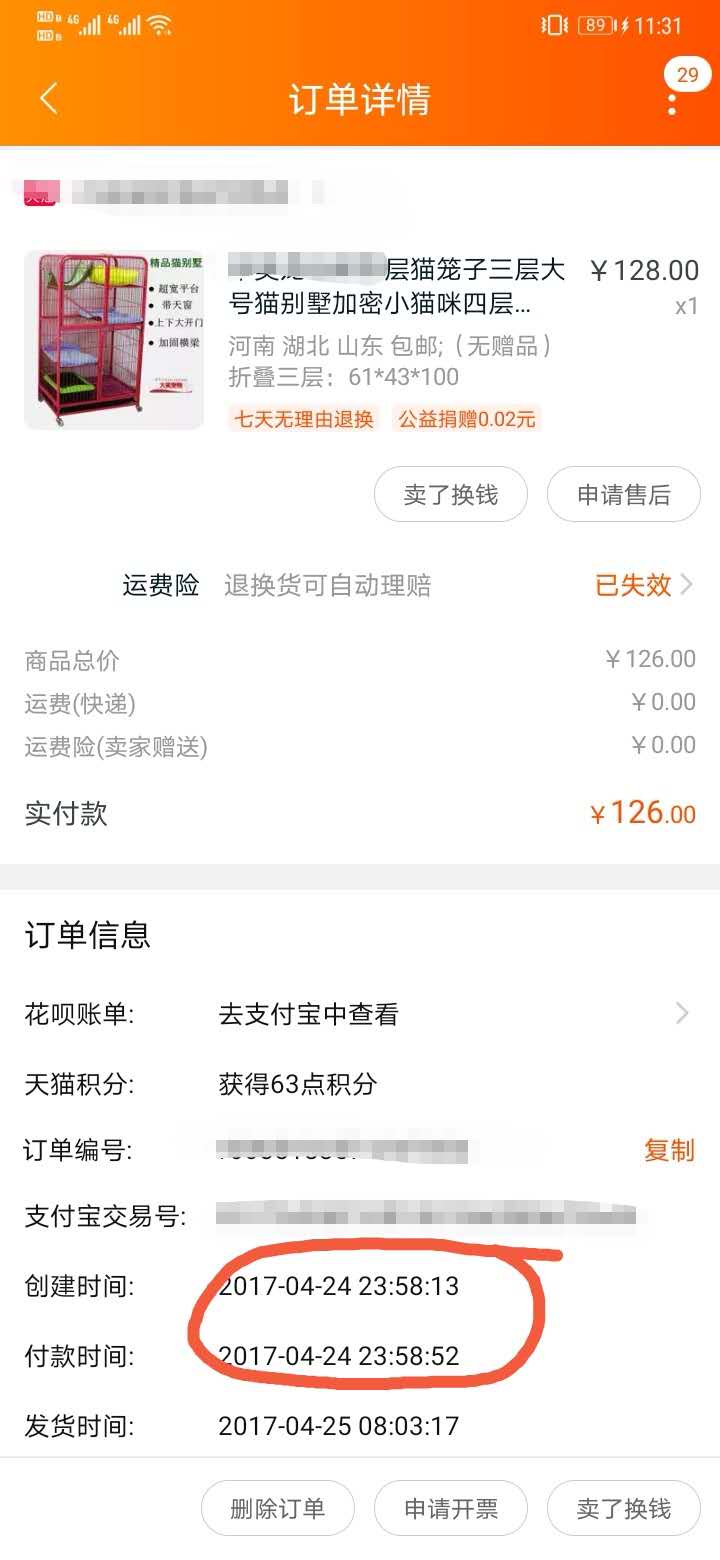Select the 订单详情 title bar

point(360,97)
